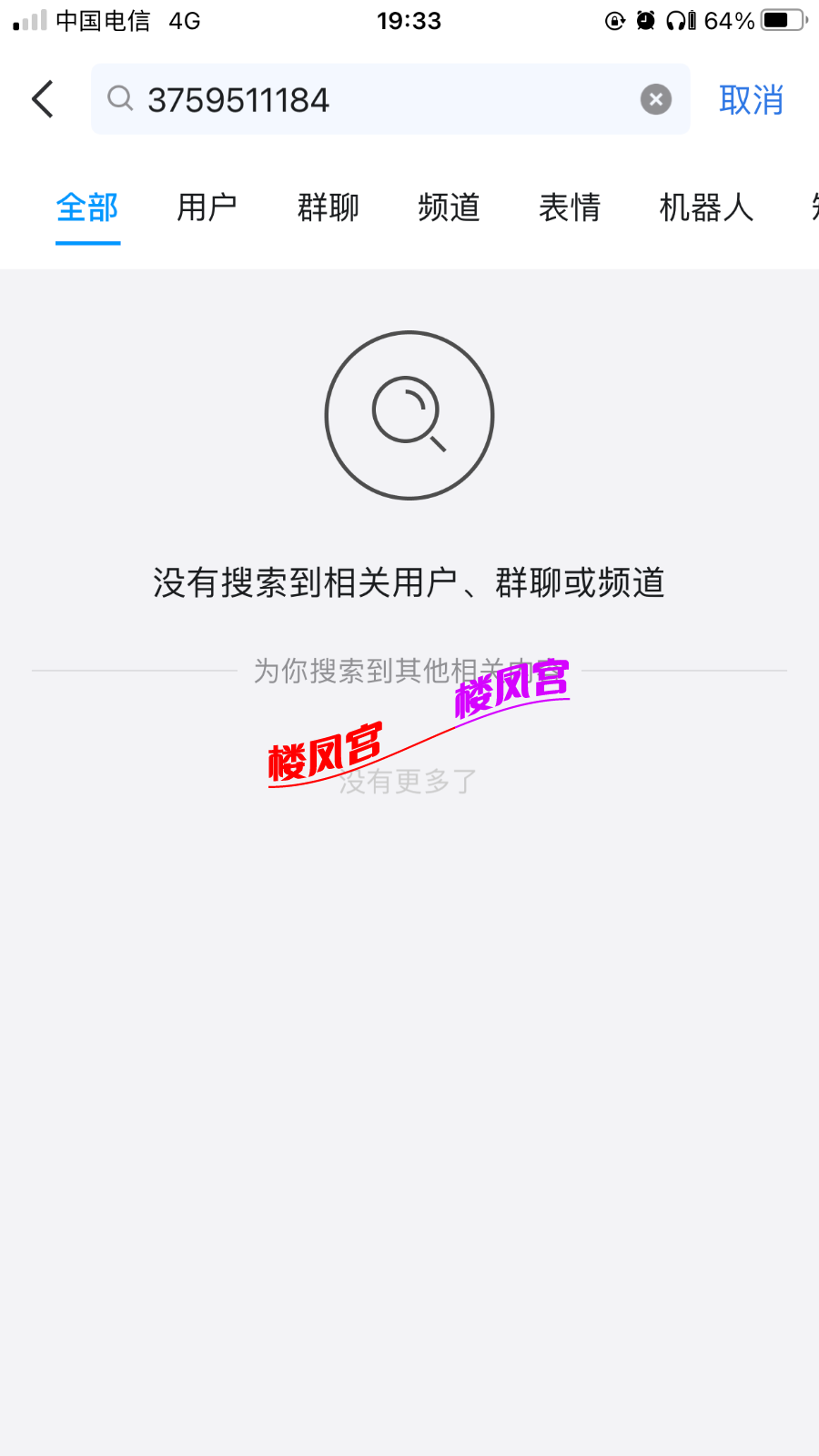This screenshot has height=1456, width=819.
Task: Open the 机器人 search category
Action: [x=706, y=208]
